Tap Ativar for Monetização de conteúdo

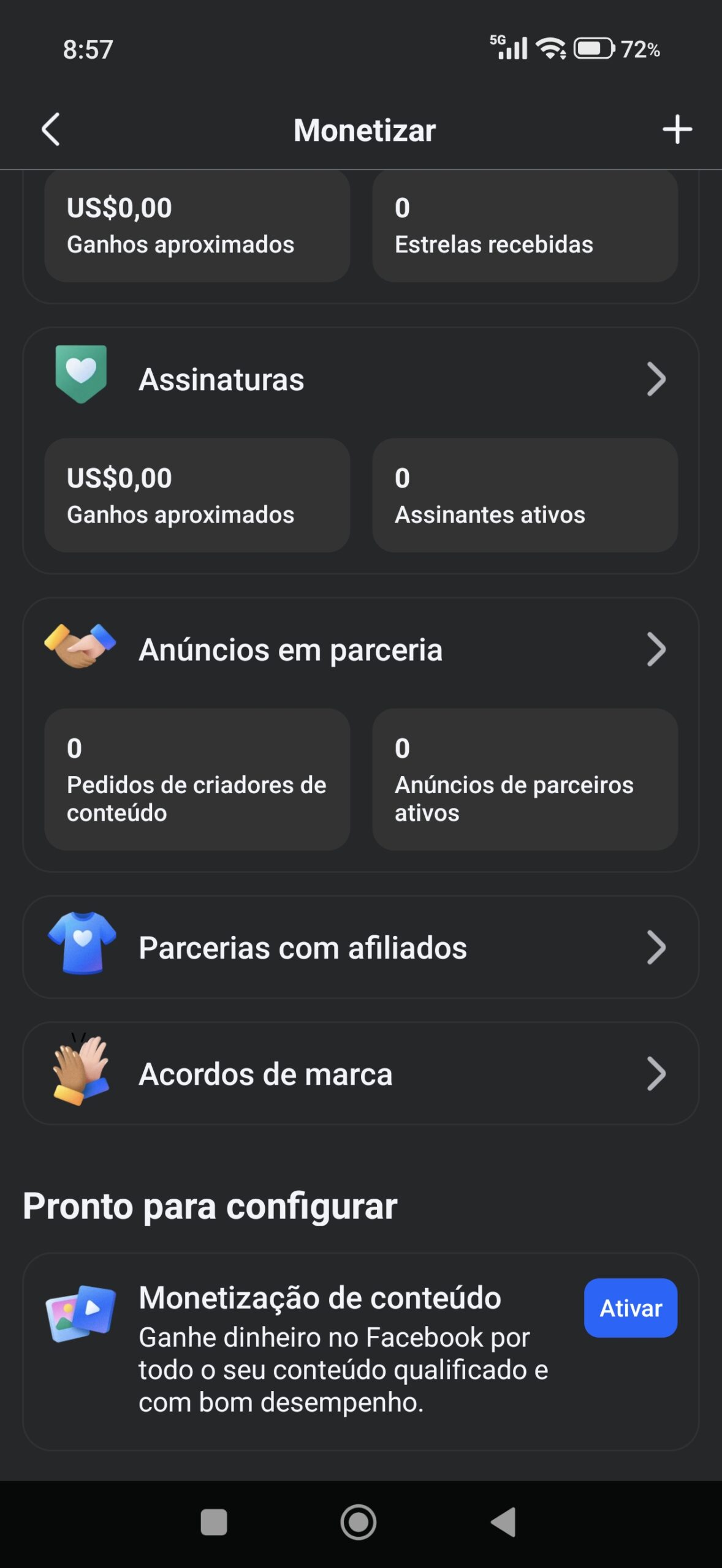pyautogui.click(x=630, y=1308)
